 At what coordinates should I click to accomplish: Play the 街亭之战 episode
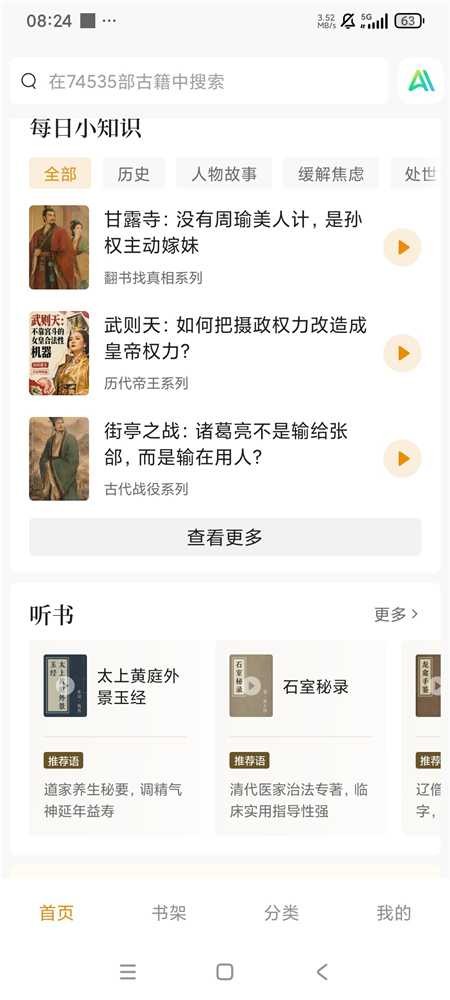(x=402, y=459)
